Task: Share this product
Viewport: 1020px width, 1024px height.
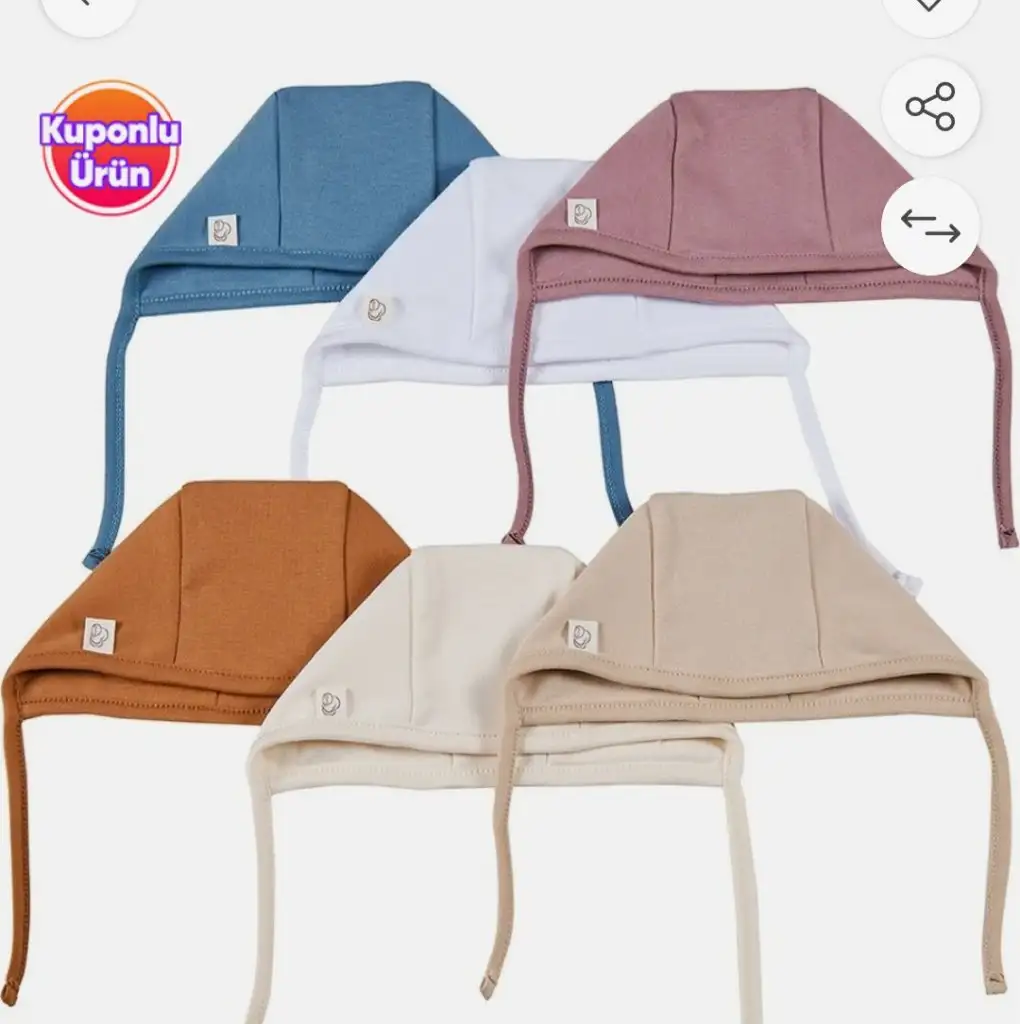Action: click(930, 107)
